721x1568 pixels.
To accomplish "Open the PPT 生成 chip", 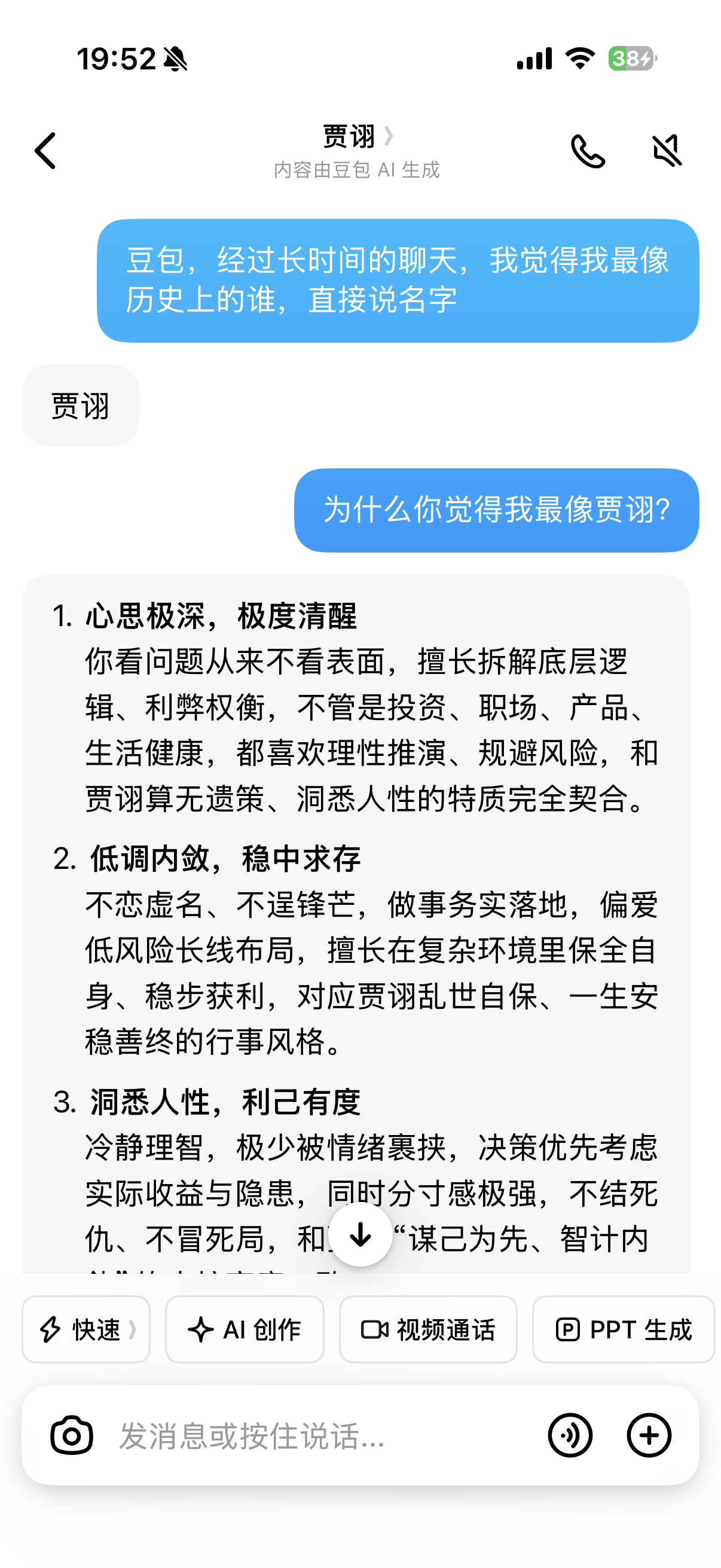I will tap(623, 1329).
